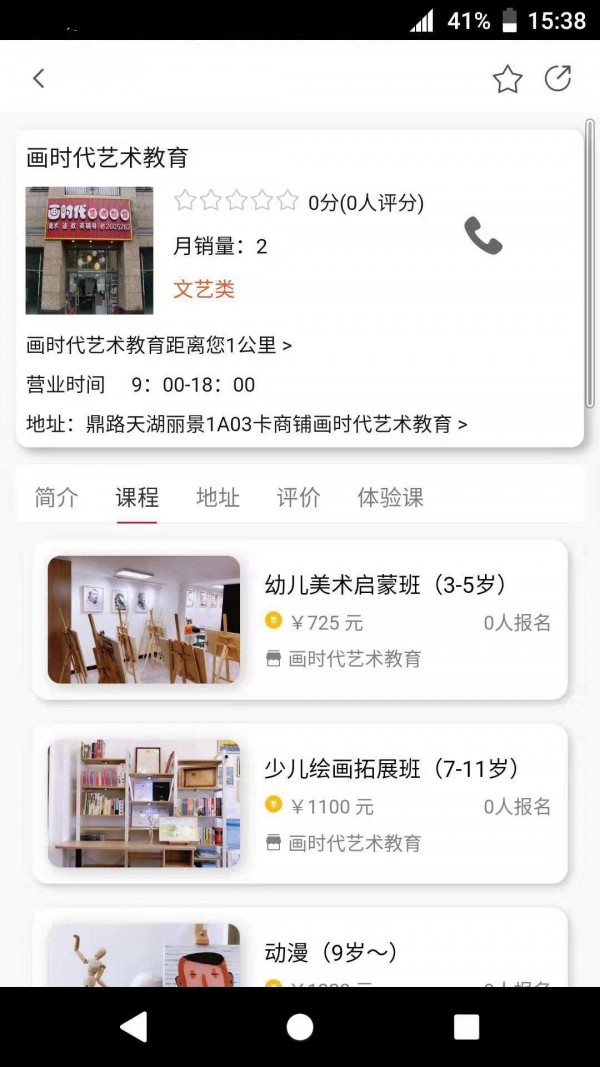Open the 幼儿美术启蒙班 course card
600x1067 pixels.
click(300, 620)
